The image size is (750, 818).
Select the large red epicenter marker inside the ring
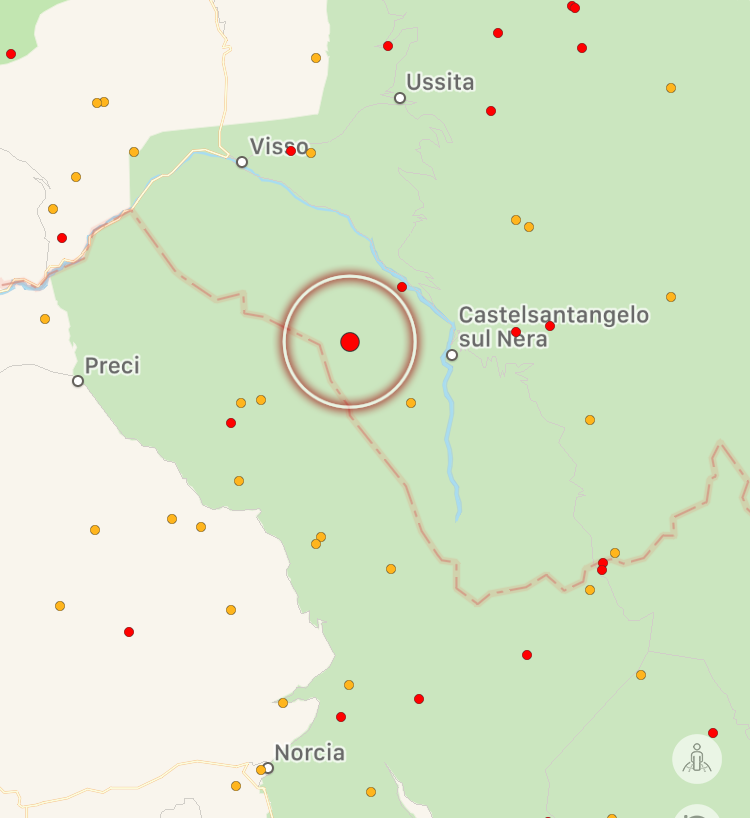click(x=350, y=342)
